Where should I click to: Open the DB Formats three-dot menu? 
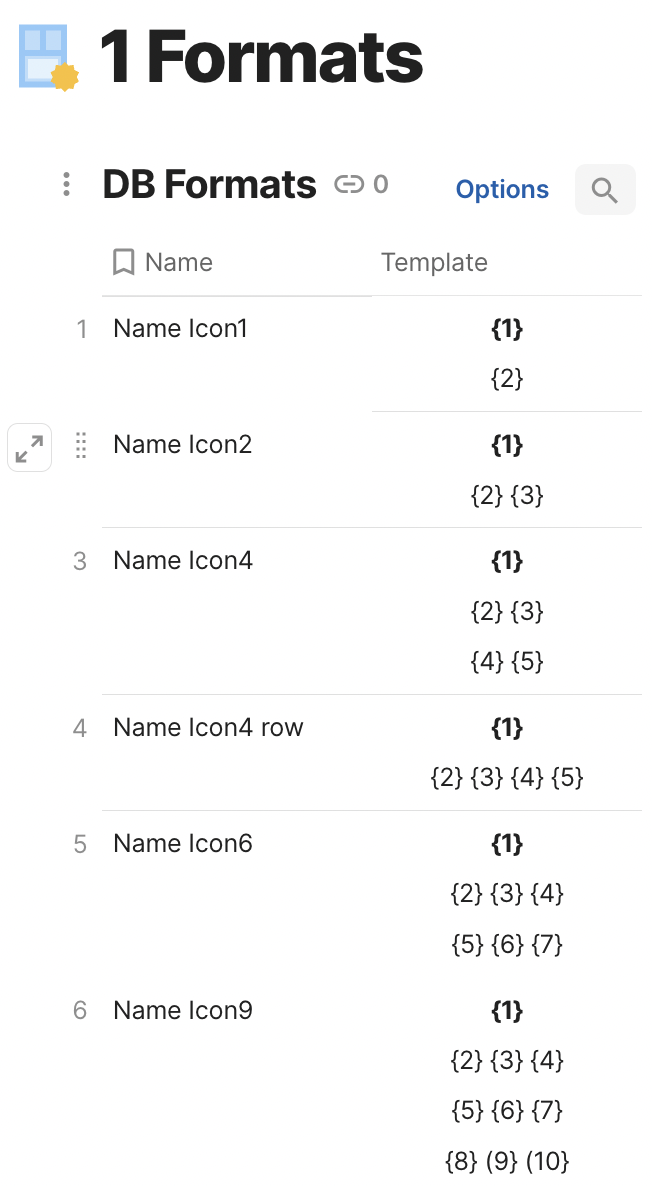(x=66, y=185)
